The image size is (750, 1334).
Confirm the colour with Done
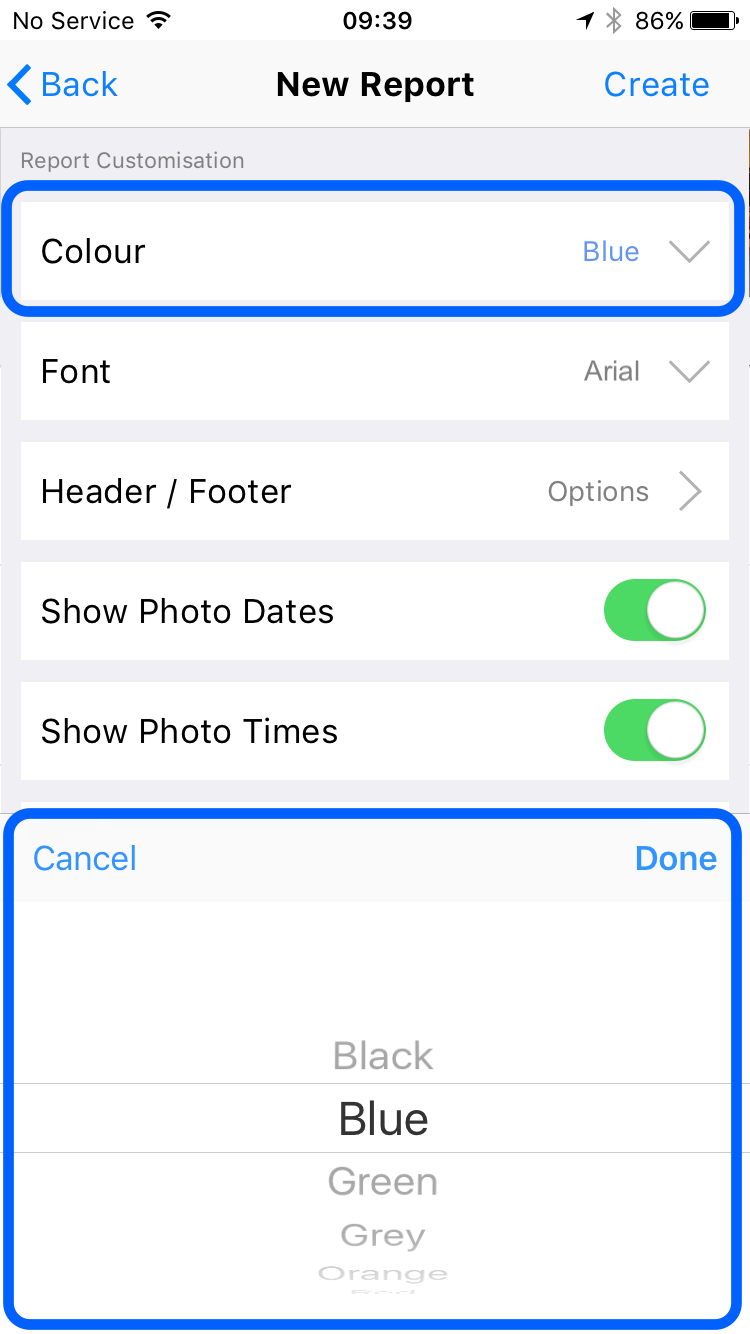tap(676, 858)
